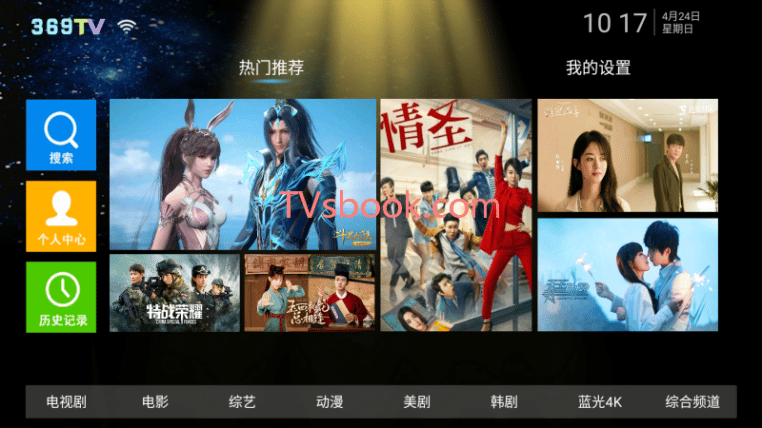Select the 综艺 category
The width and height of the screenshot is (762, 428).
[x=242, y=402]
